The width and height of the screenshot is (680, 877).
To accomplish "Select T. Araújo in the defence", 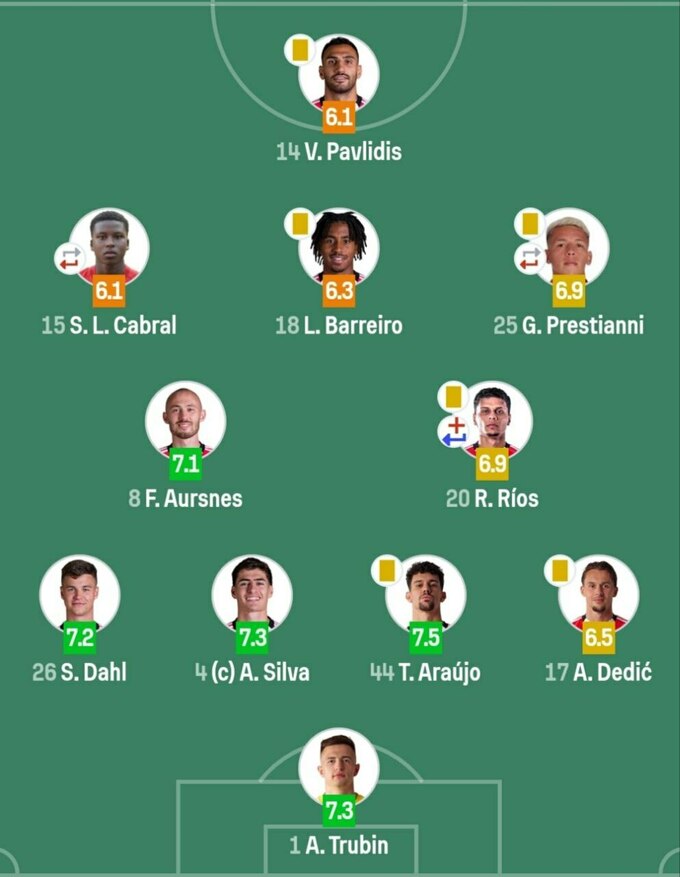I will pos(426,595).
